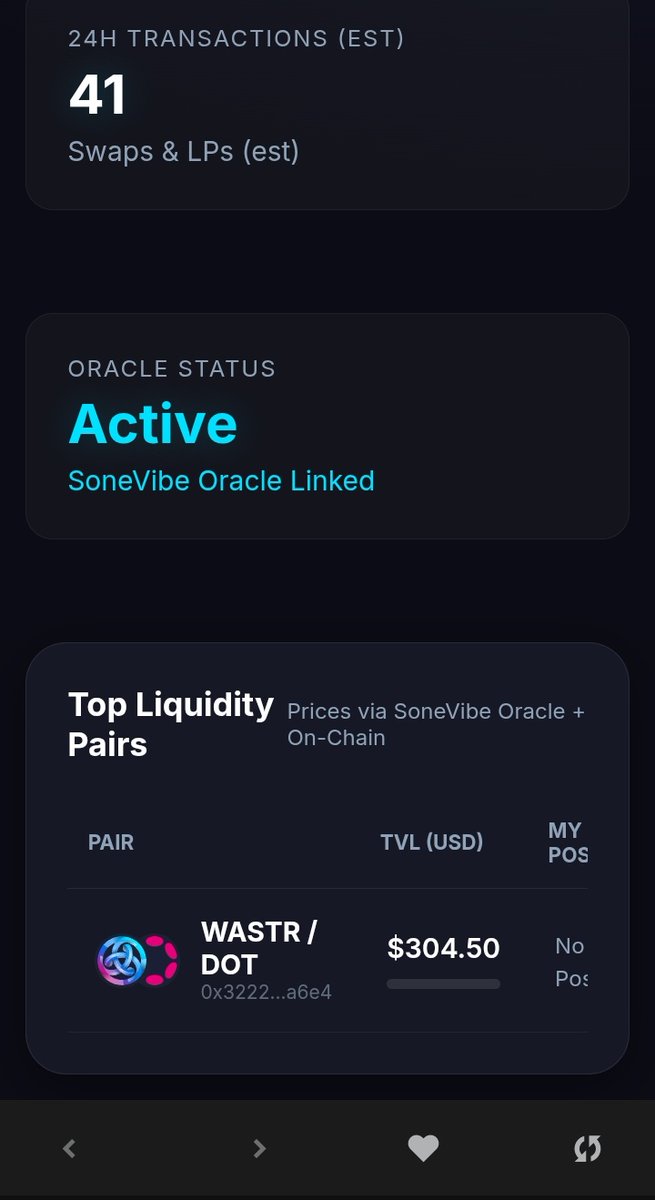
Task: Go back with the left arrow
Action: pos(69,1149)
